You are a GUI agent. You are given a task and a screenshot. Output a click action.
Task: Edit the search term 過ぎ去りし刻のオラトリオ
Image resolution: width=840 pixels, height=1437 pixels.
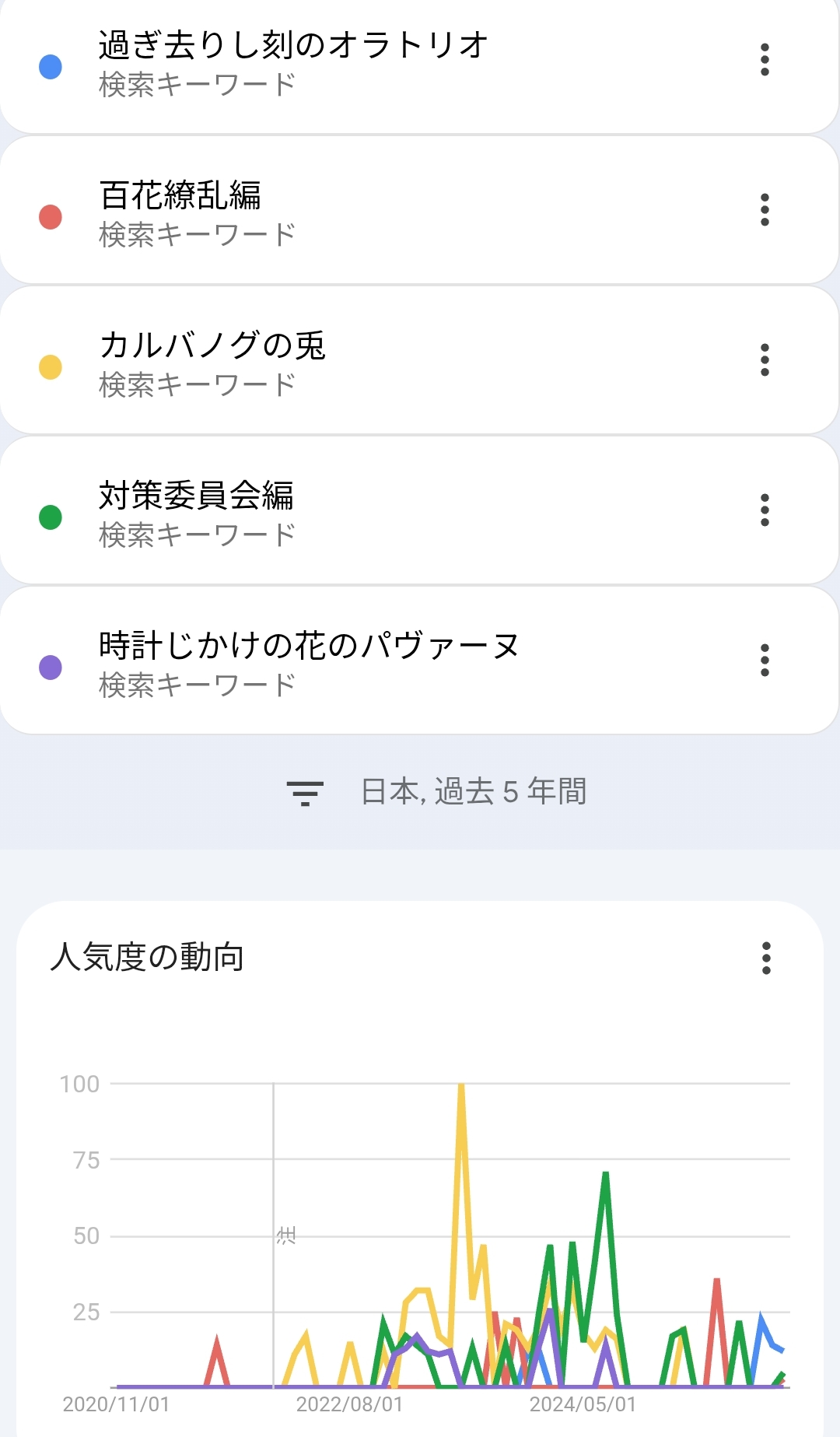293,46
